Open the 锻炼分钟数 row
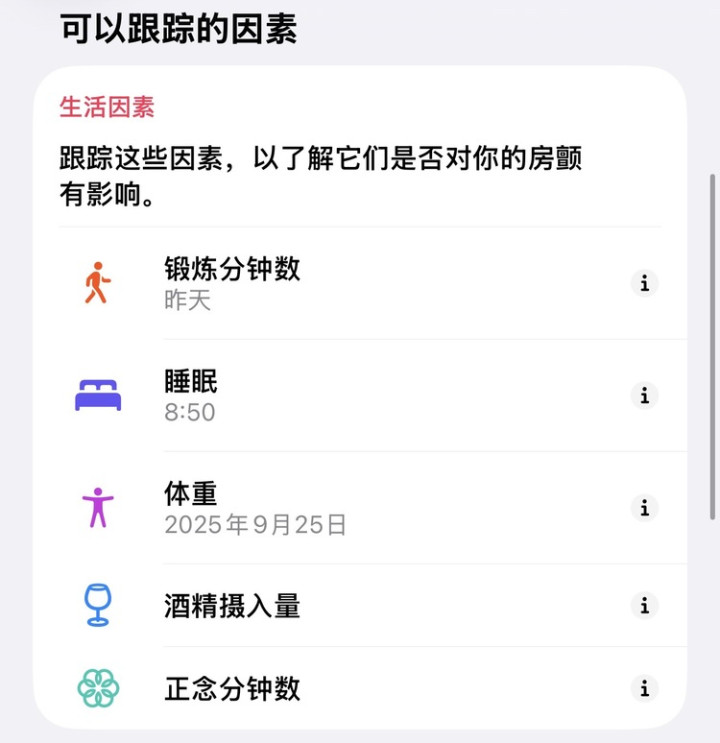The image size is (720, 743). click(x=232, y=283)
